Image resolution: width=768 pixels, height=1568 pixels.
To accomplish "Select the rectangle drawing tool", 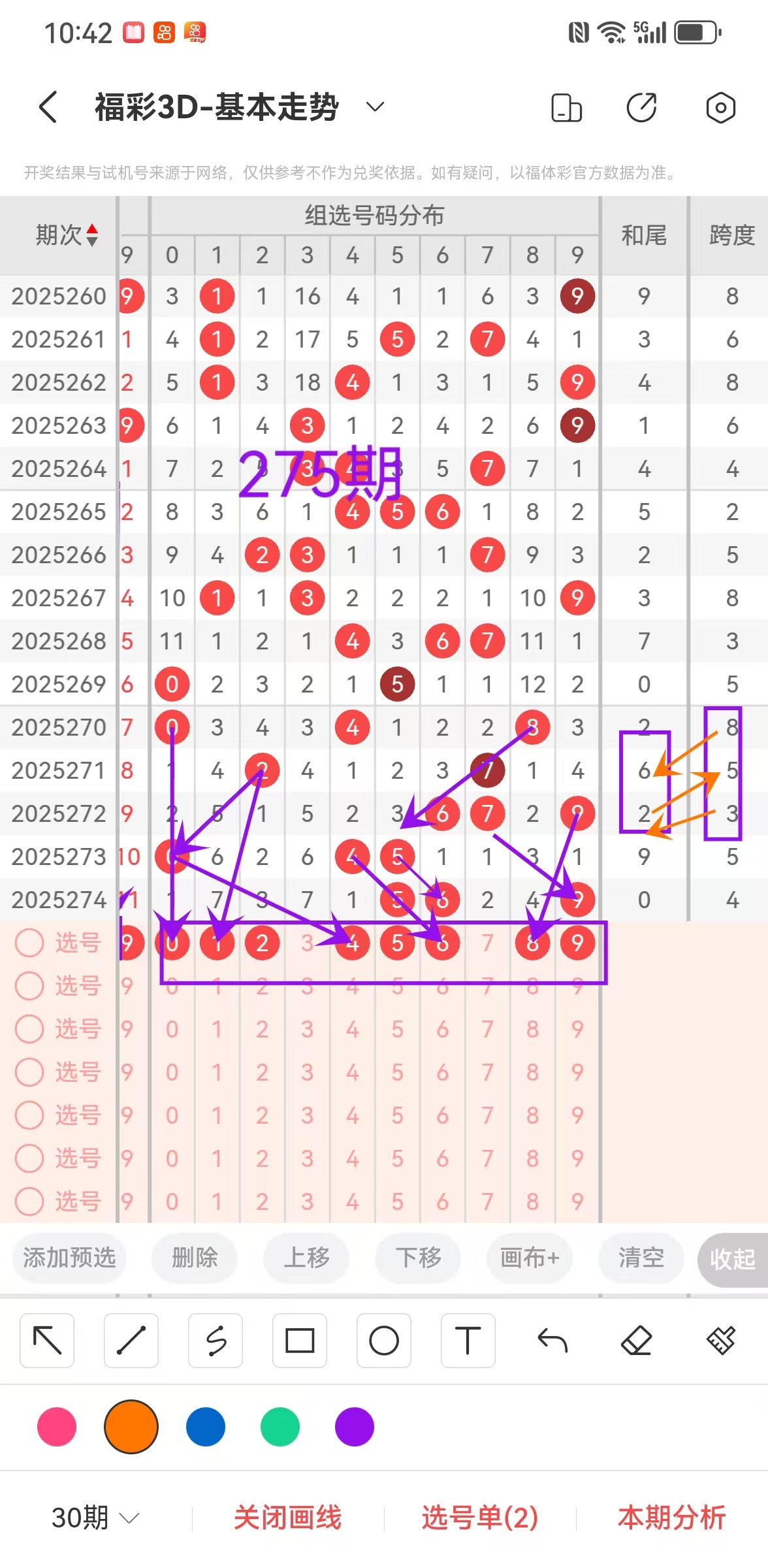I will pyautogui.click(x=300, y=1341).
